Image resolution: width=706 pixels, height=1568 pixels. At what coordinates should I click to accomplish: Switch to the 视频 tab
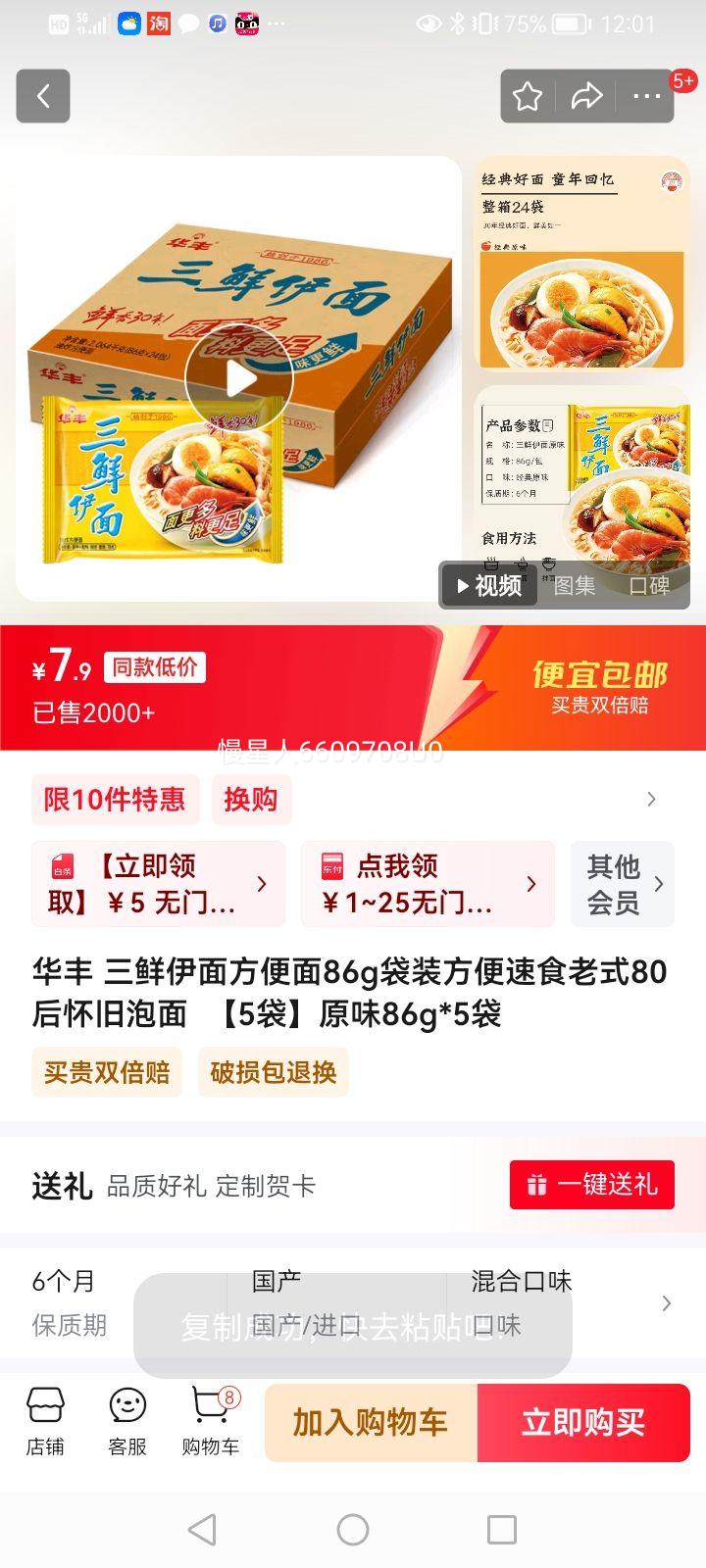click(487, 585)
